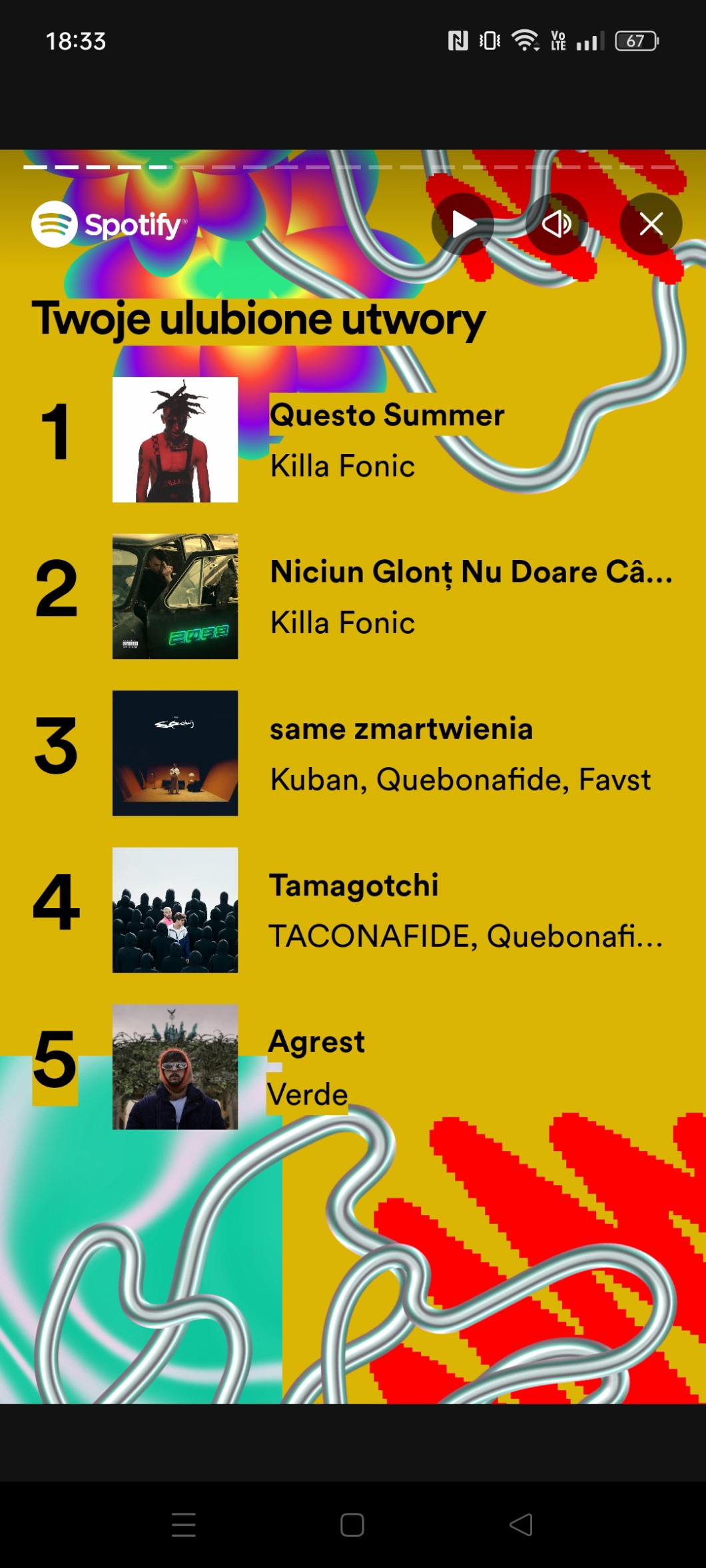This screenshot has width=706, height=1568.
Task: Close the Spotify Wrapped story
Action: tap(651, 224)
